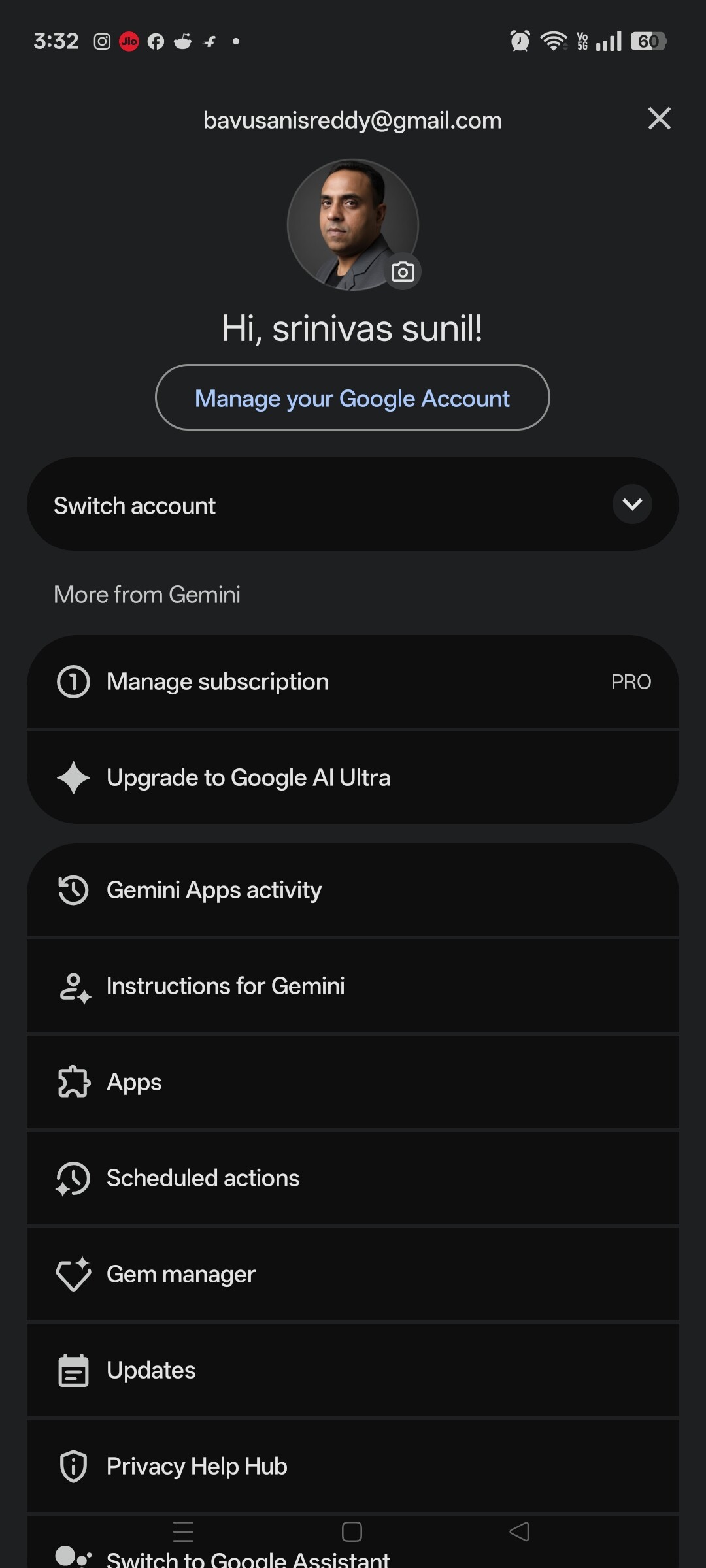Close the account menu

tap(659, 118)
